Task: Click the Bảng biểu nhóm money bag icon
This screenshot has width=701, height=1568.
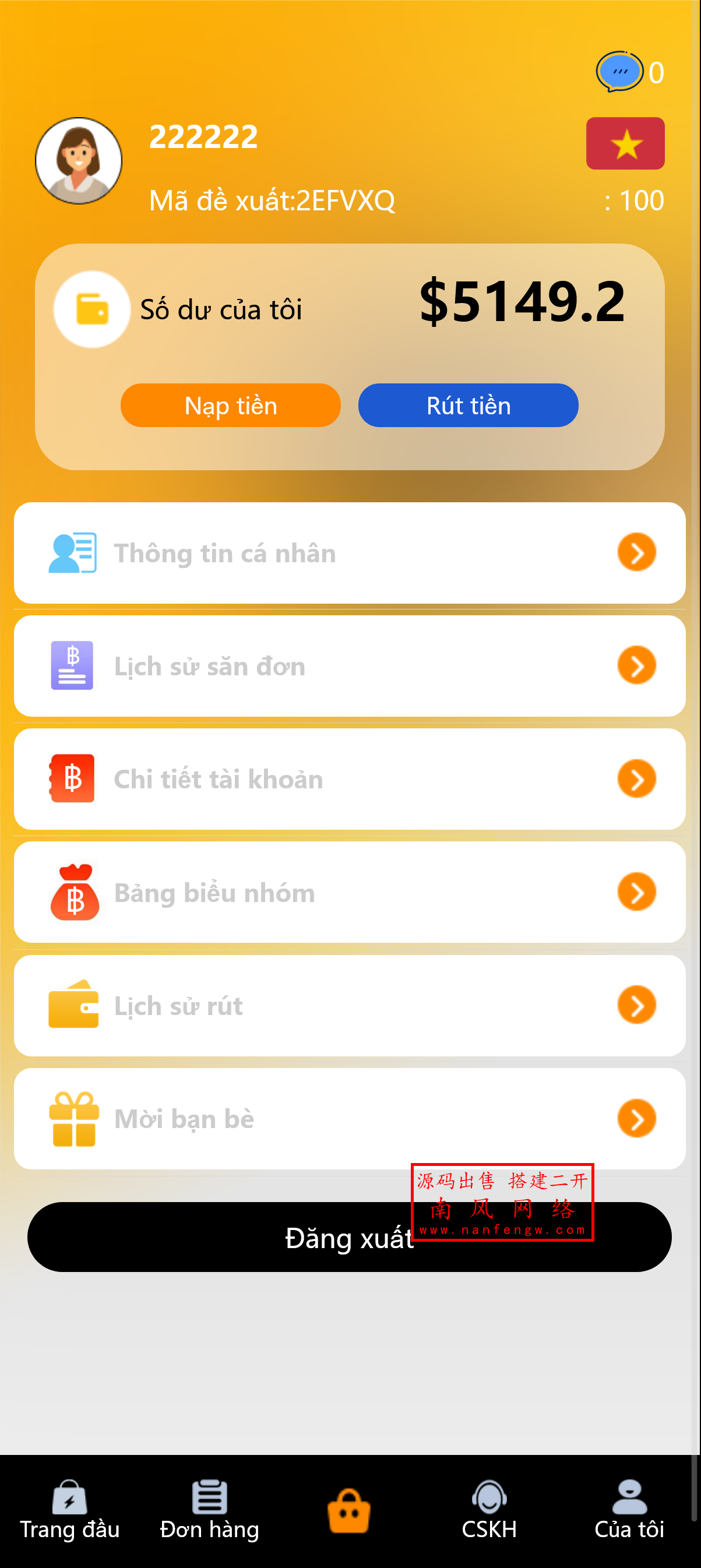Action: 73,892
